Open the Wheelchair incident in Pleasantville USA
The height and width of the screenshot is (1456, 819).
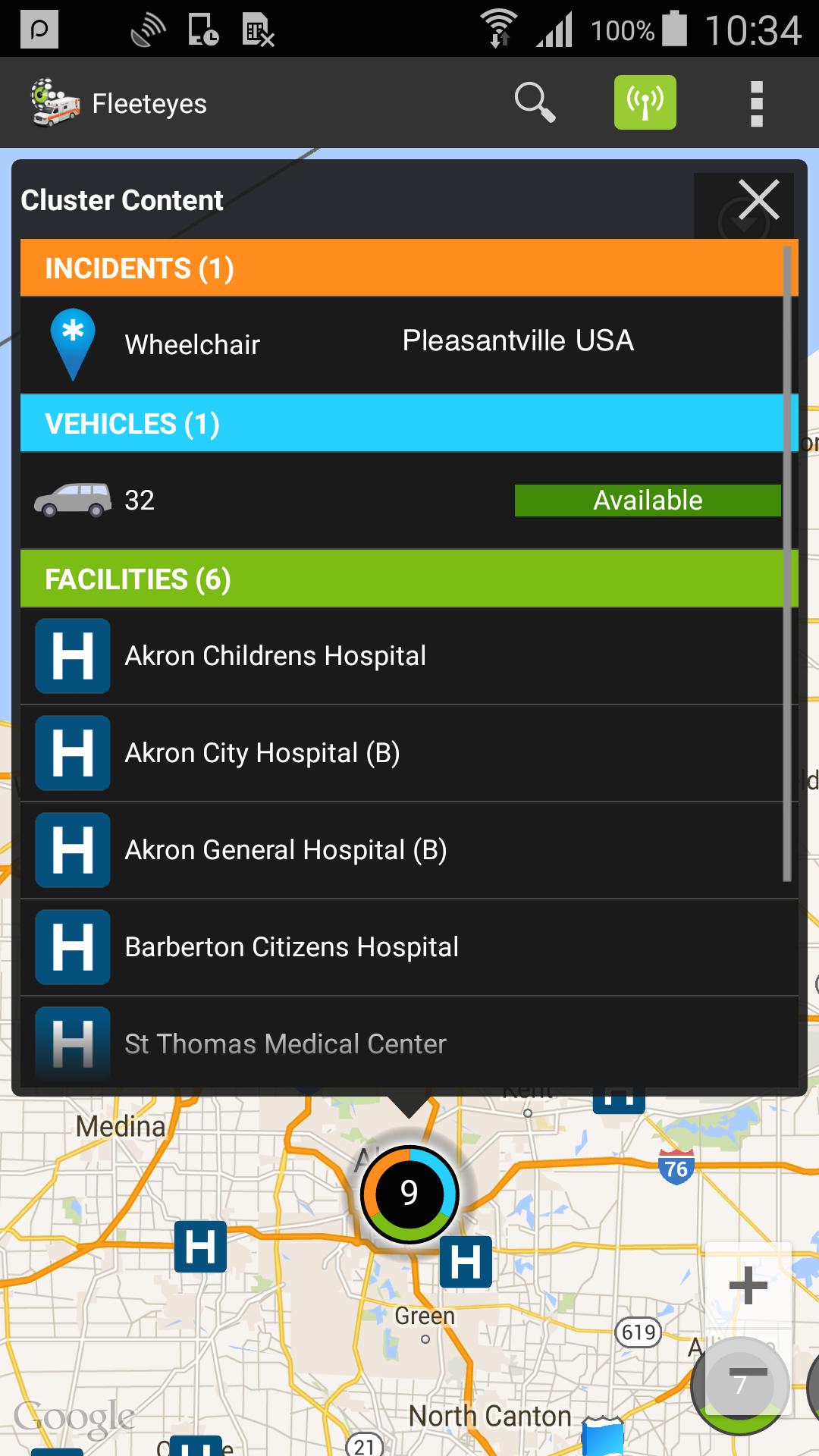[x=402, y=345]
